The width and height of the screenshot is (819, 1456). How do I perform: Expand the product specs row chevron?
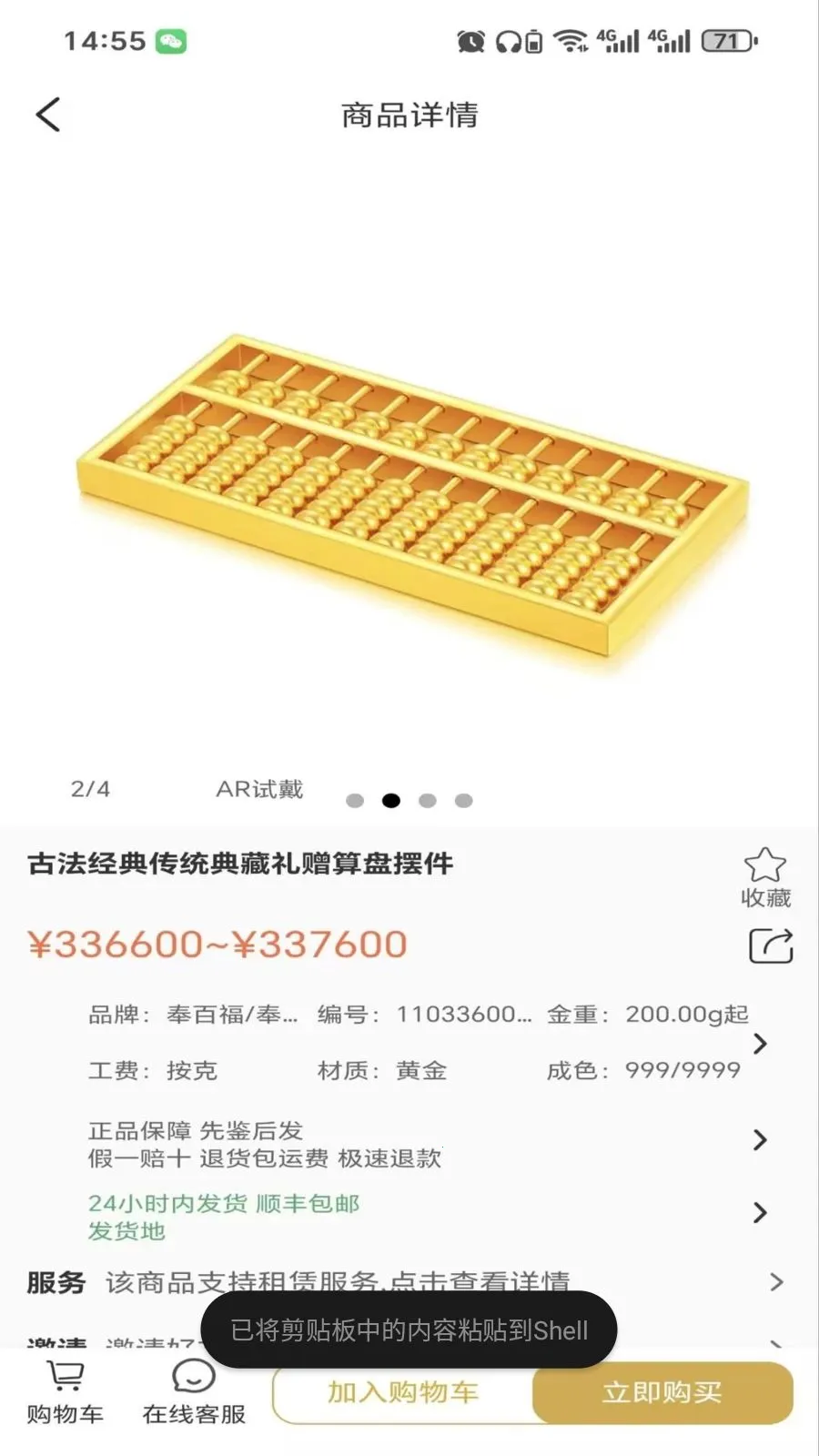pyautogui.click(x=761, y=1044)
